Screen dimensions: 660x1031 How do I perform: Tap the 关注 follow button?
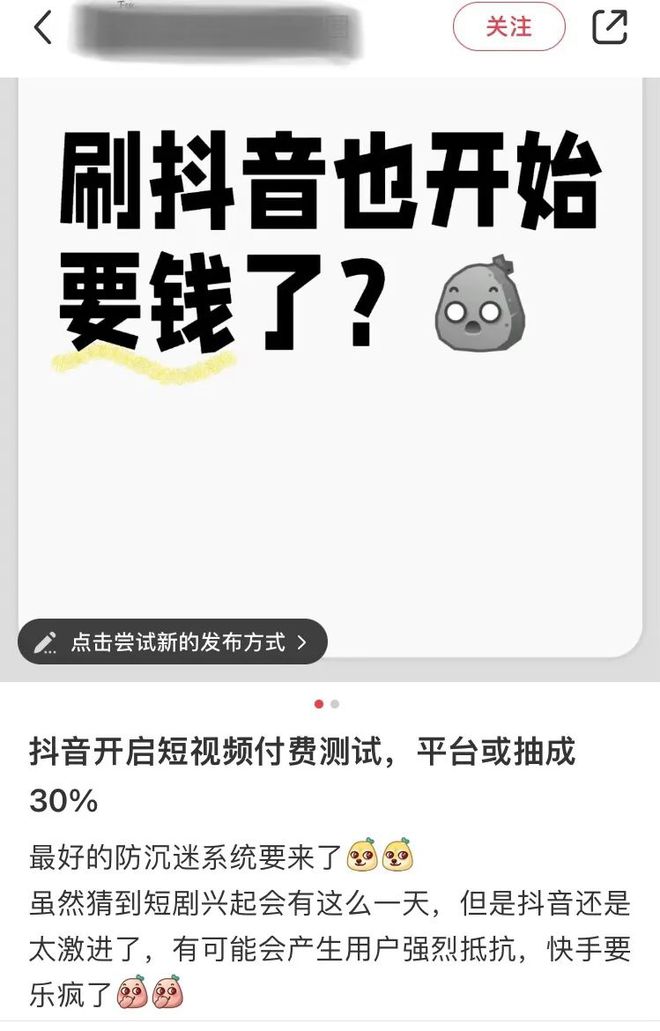tap(508, 27)
